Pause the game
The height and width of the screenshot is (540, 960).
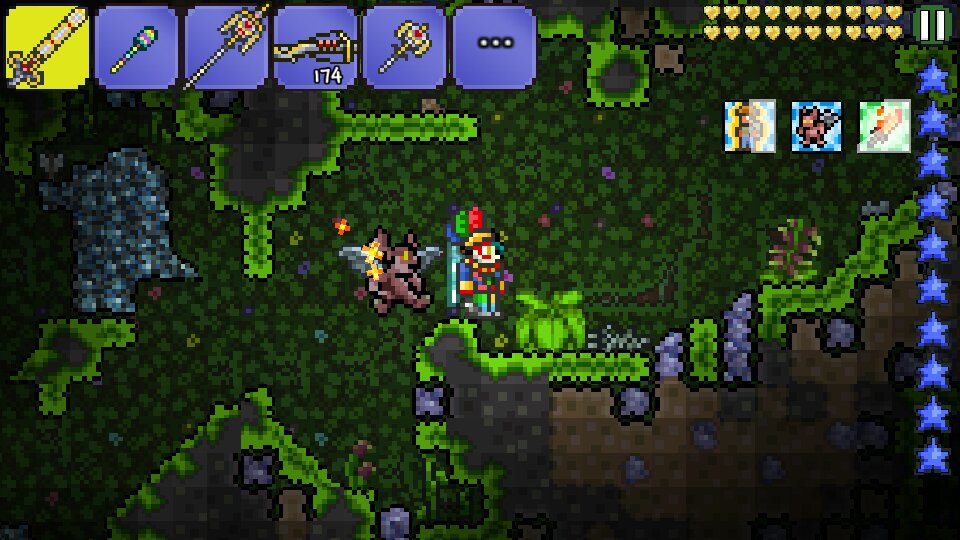pos(932,24)
